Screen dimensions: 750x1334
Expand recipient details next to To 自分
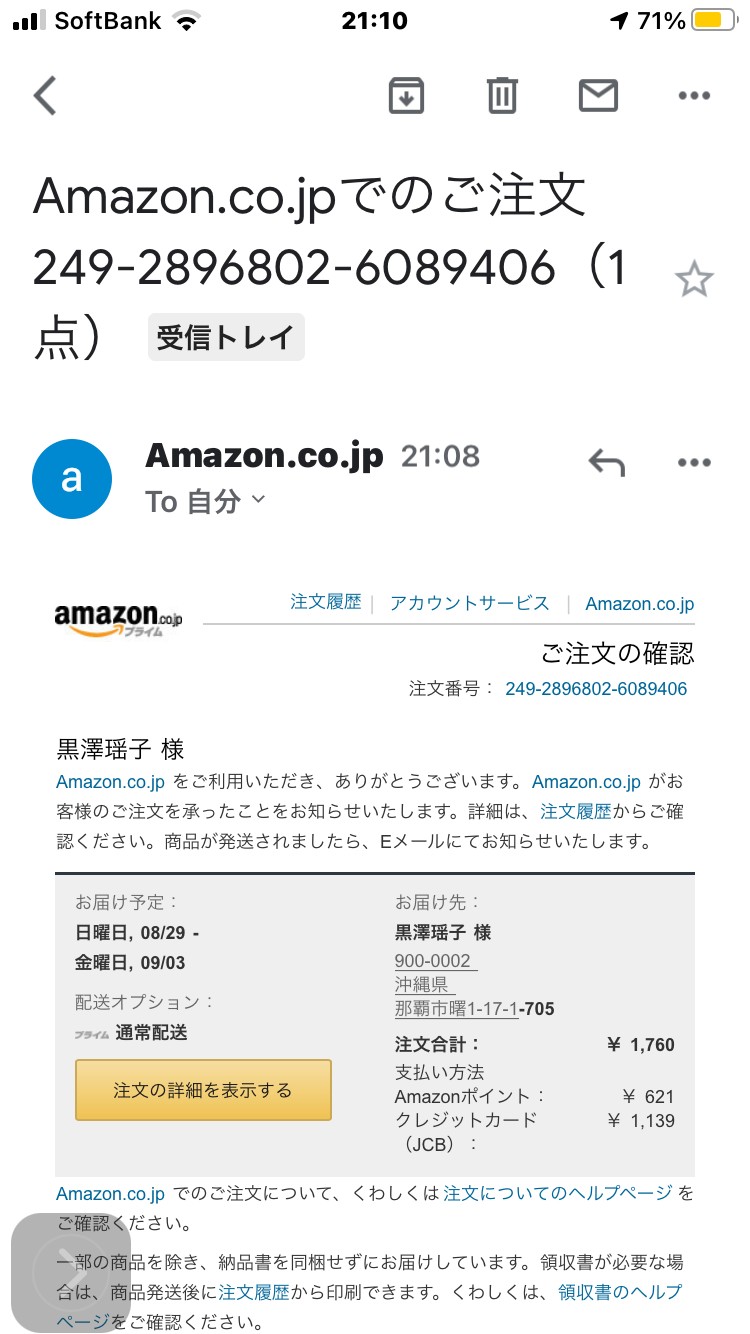[x=258, y=499]
